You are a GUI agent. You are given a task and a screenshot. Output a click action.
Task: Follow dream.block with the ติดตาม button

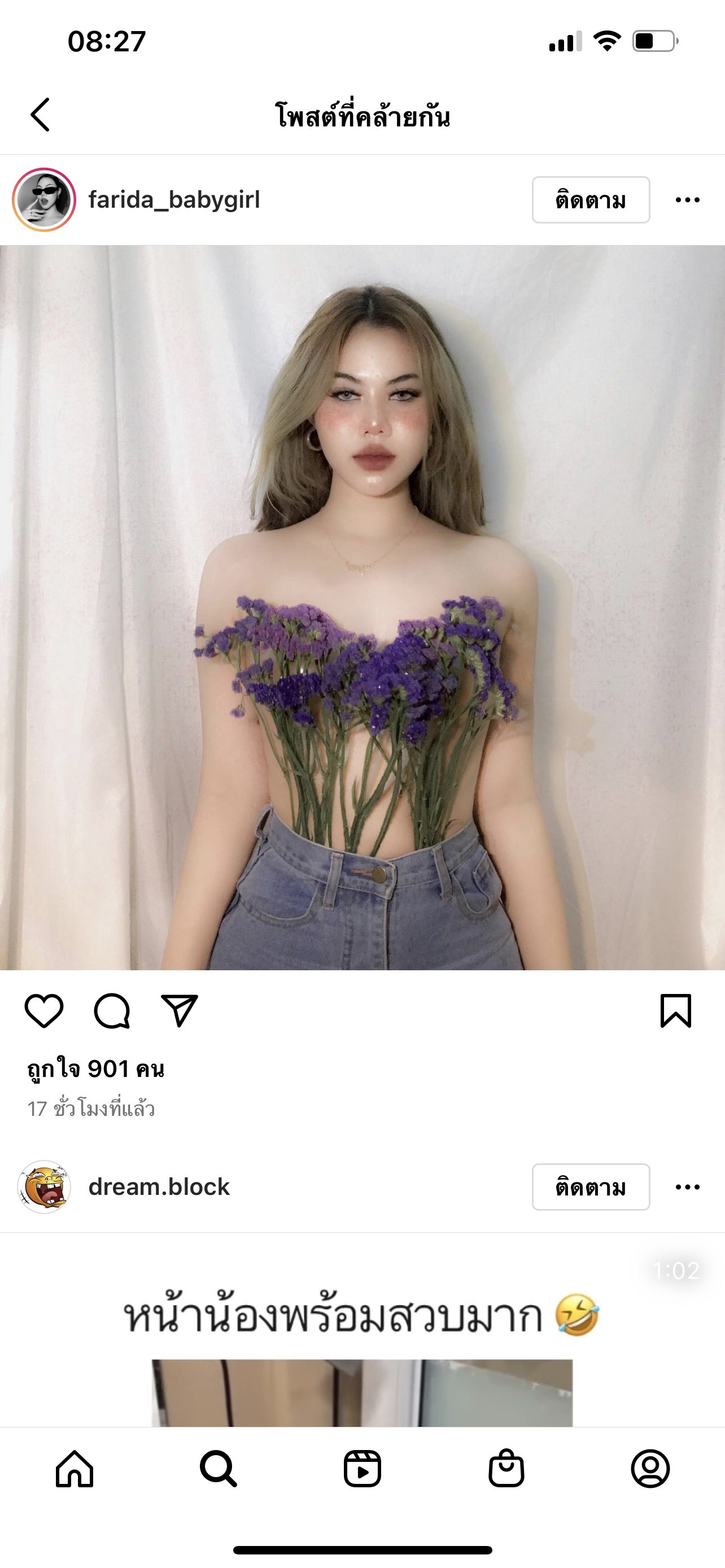591,1186
